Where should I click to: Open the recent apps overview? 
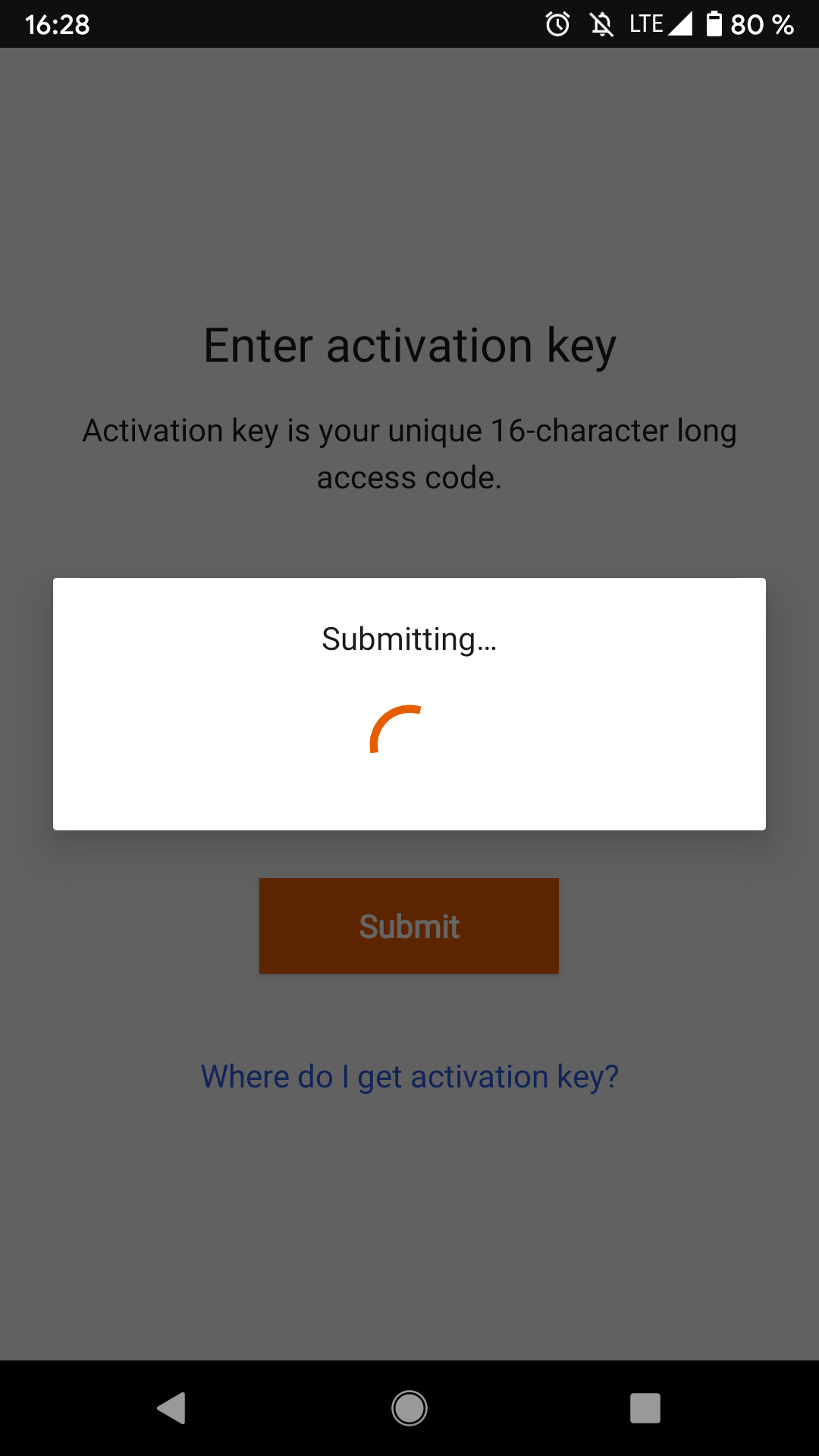click(645, 1408)
